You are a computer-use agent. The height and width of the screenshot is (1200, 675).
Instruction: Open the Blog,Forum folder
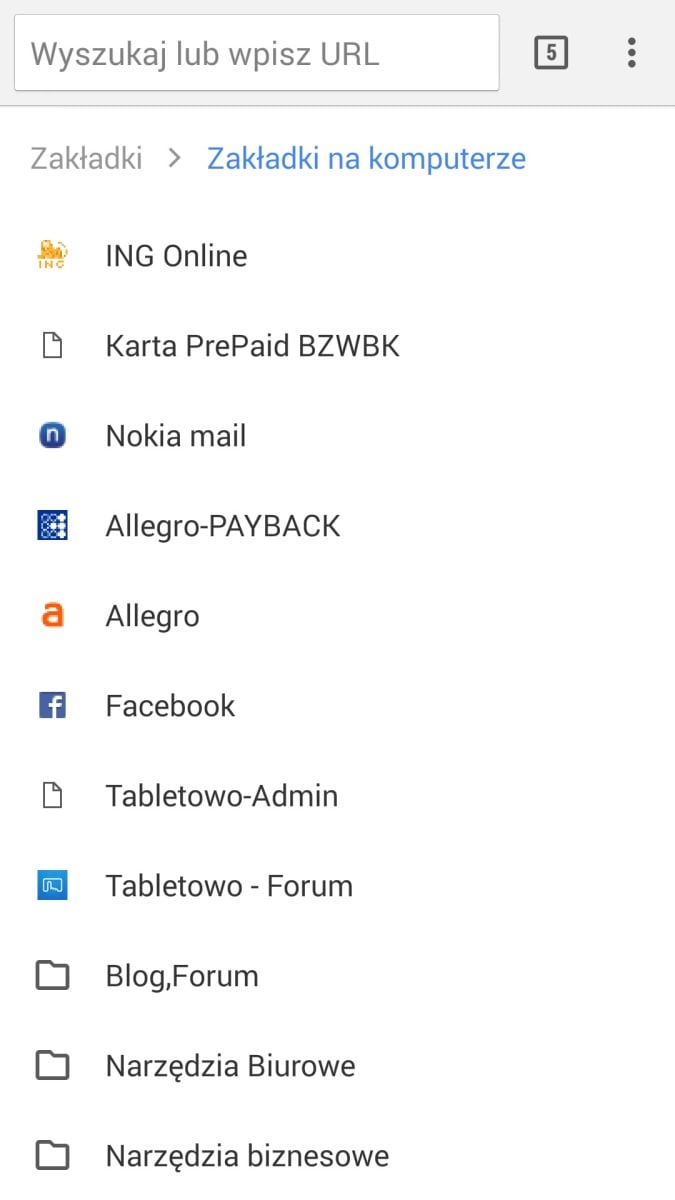tap(337, 976)
